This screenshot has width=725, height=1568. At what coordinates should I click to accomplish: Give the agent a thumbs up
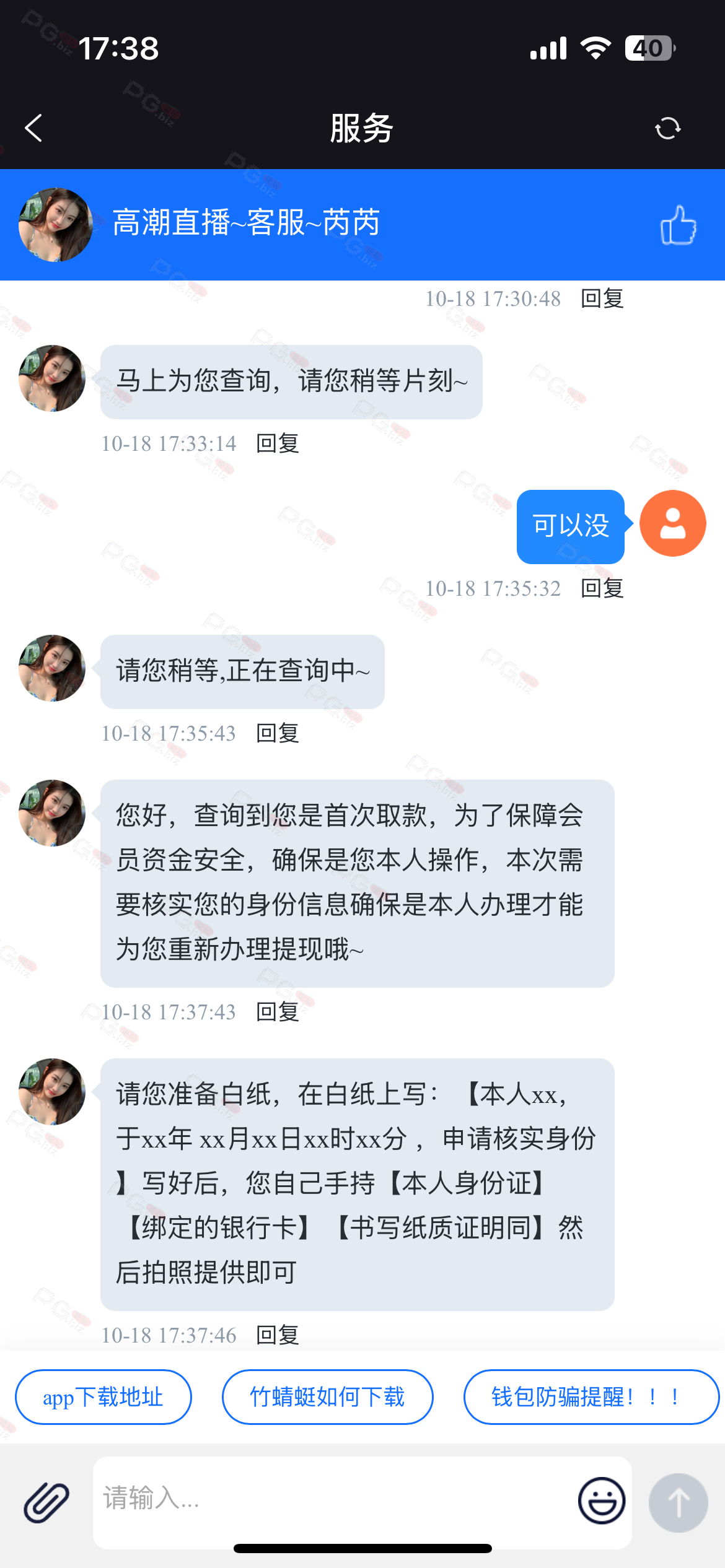point(678,225)
